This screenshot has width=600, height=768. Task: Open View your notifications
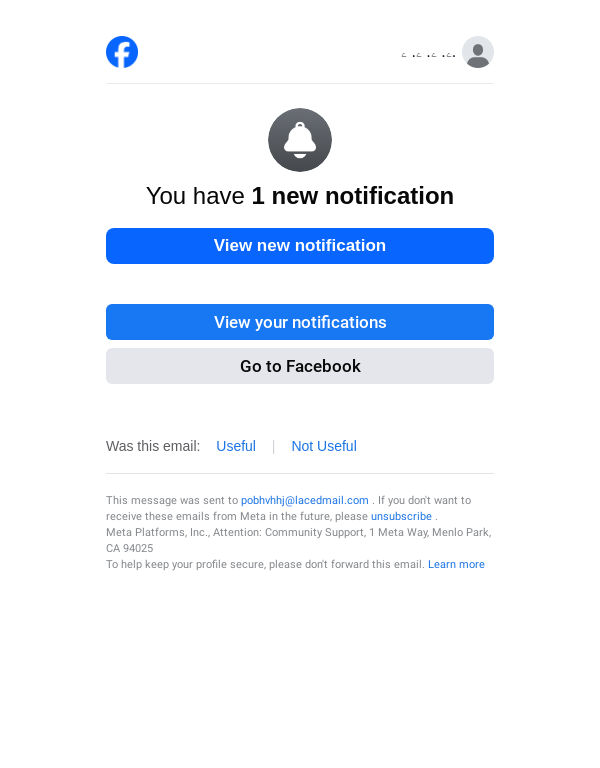tap(300, 322)
